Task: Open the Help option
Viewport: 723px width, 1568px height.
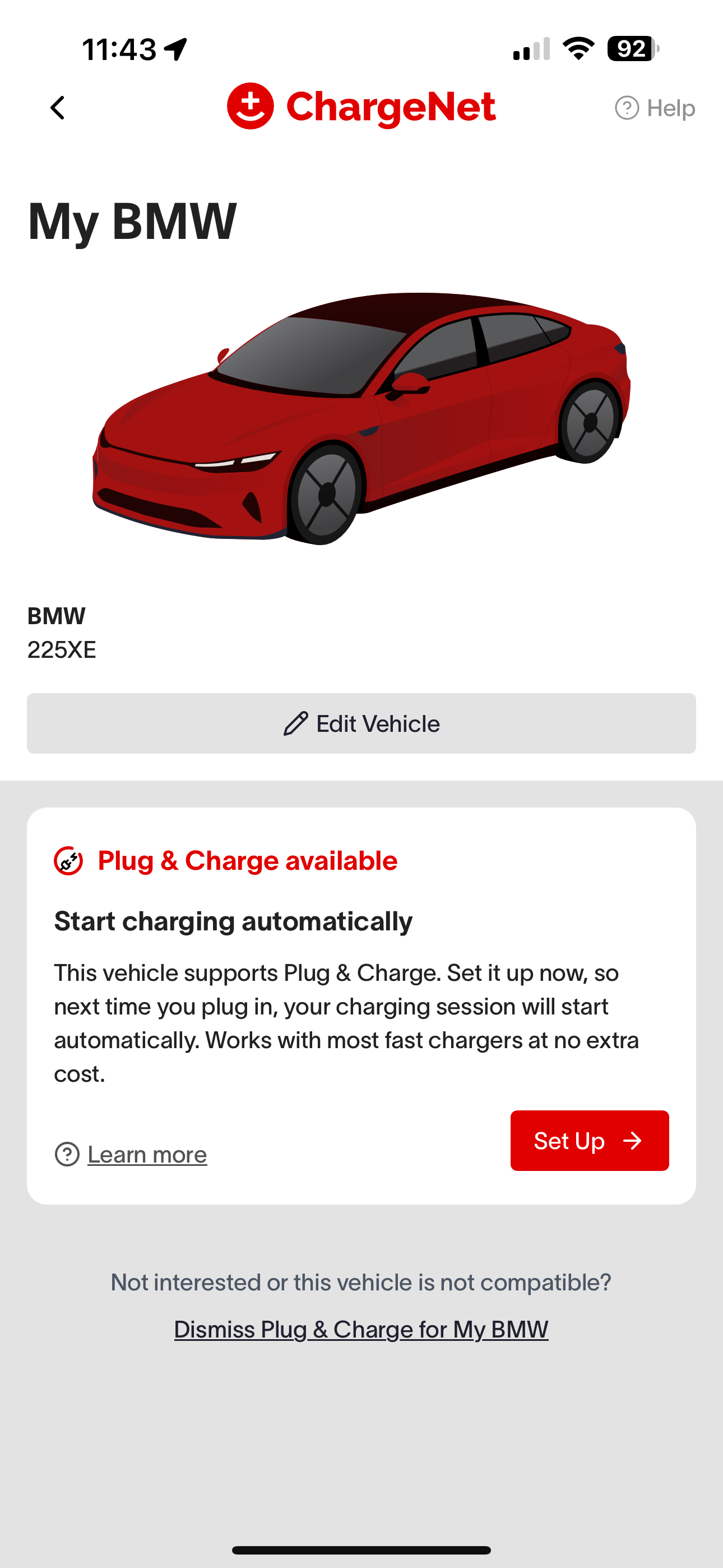Action: pyautogui.click(x=655, y=108)
